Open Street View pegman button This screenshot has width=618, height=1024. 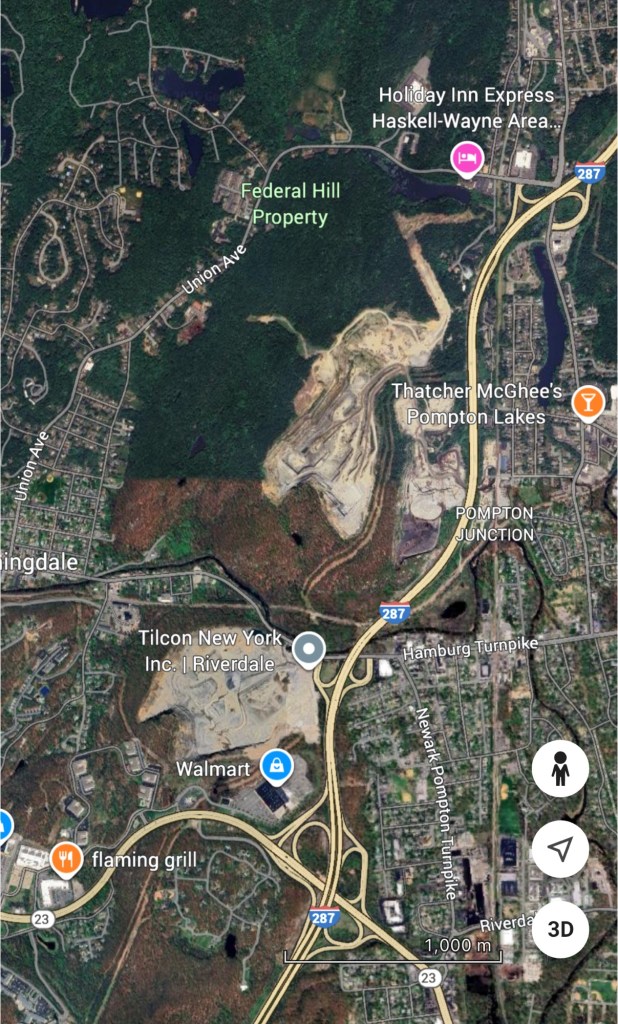click(x=560, y=770)
